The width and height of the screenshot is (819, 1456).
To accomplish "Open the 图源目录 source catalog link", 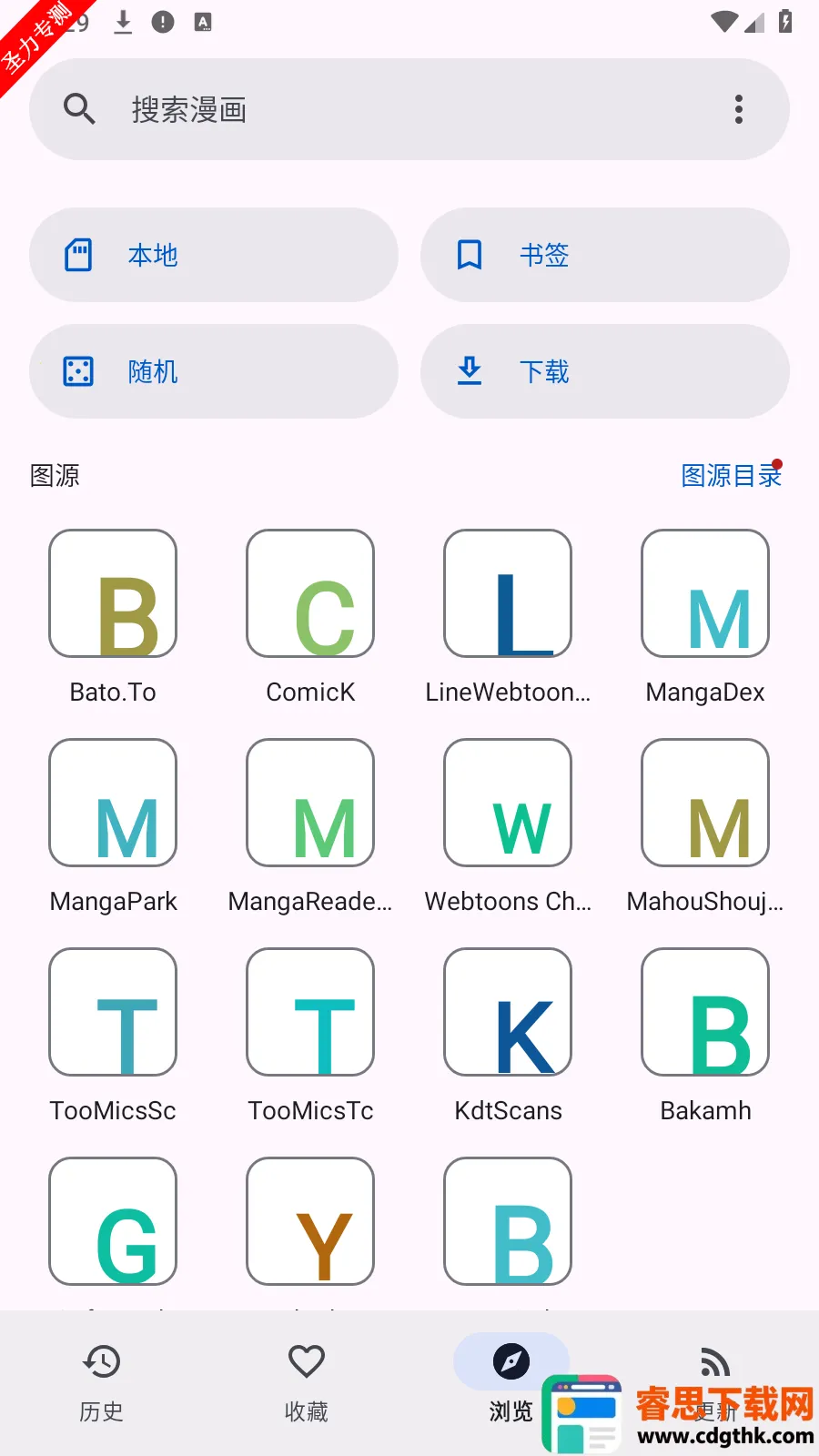I will [731, 475].
